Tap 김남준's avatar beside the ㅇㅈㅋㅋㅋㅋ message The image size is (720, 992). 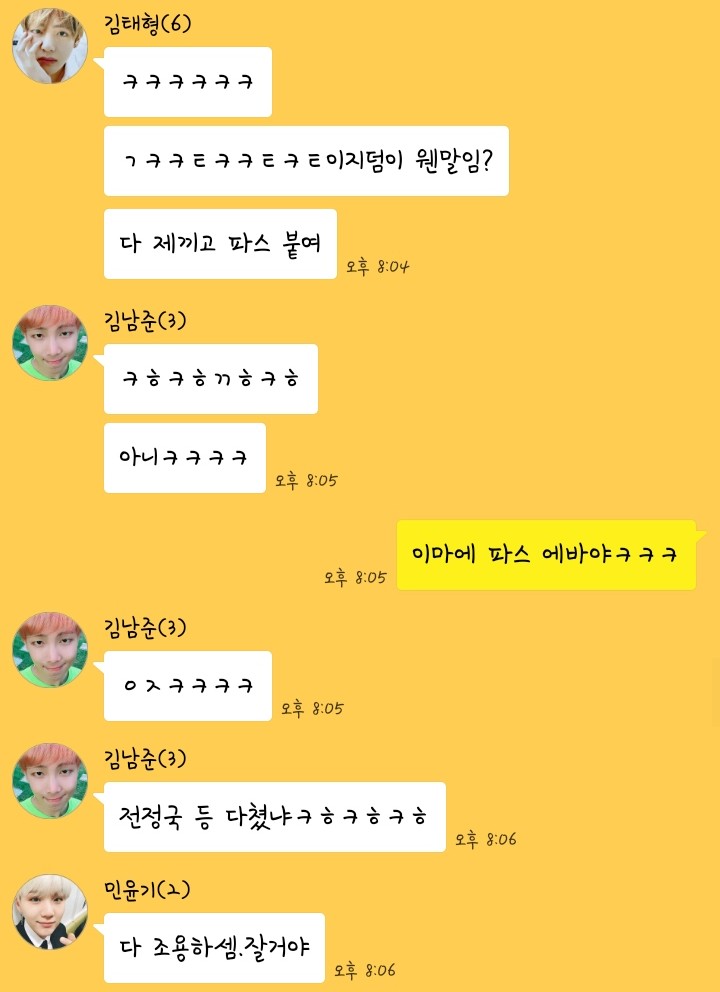[x=50, y=650]
